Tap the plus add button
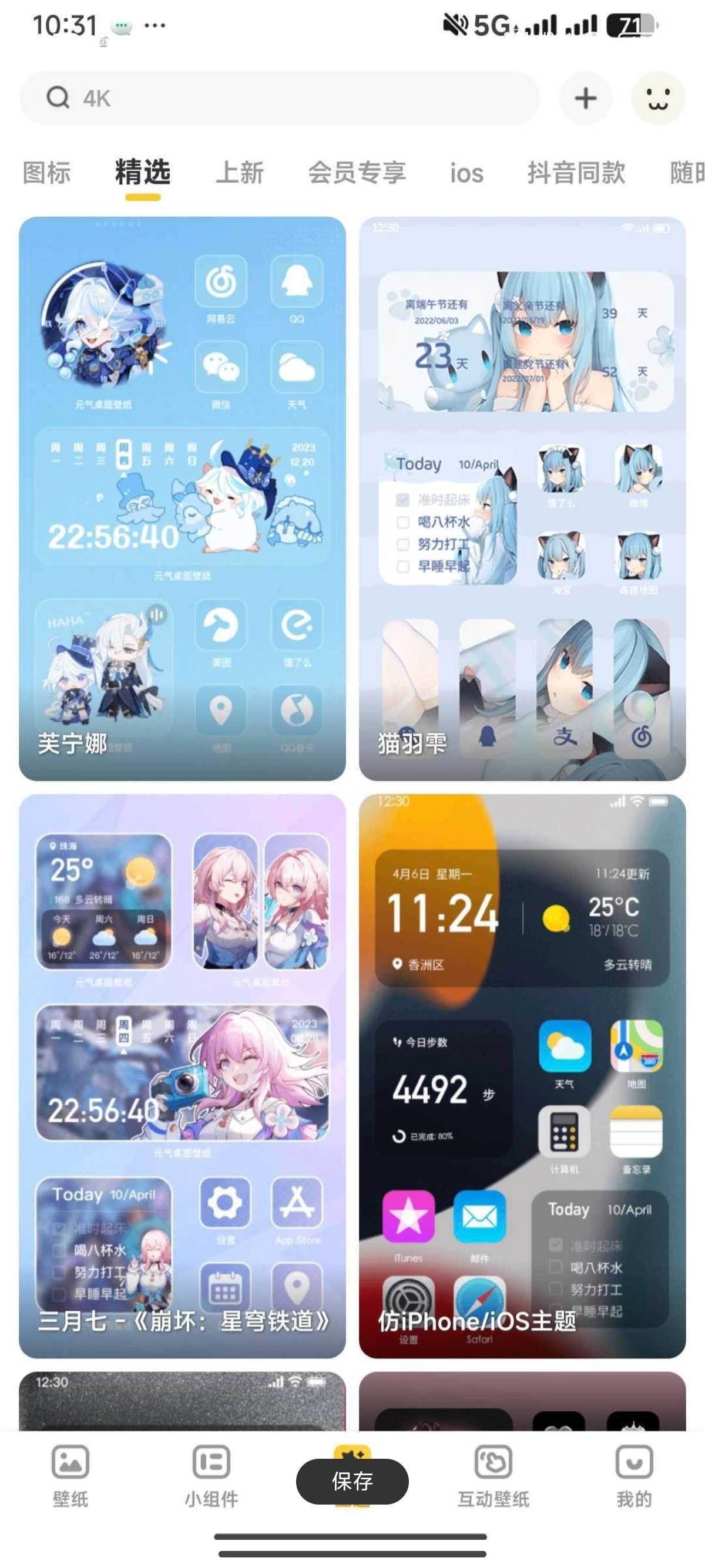The height and width of the screenshot is (1568, 705). click(x=585, y=98)
